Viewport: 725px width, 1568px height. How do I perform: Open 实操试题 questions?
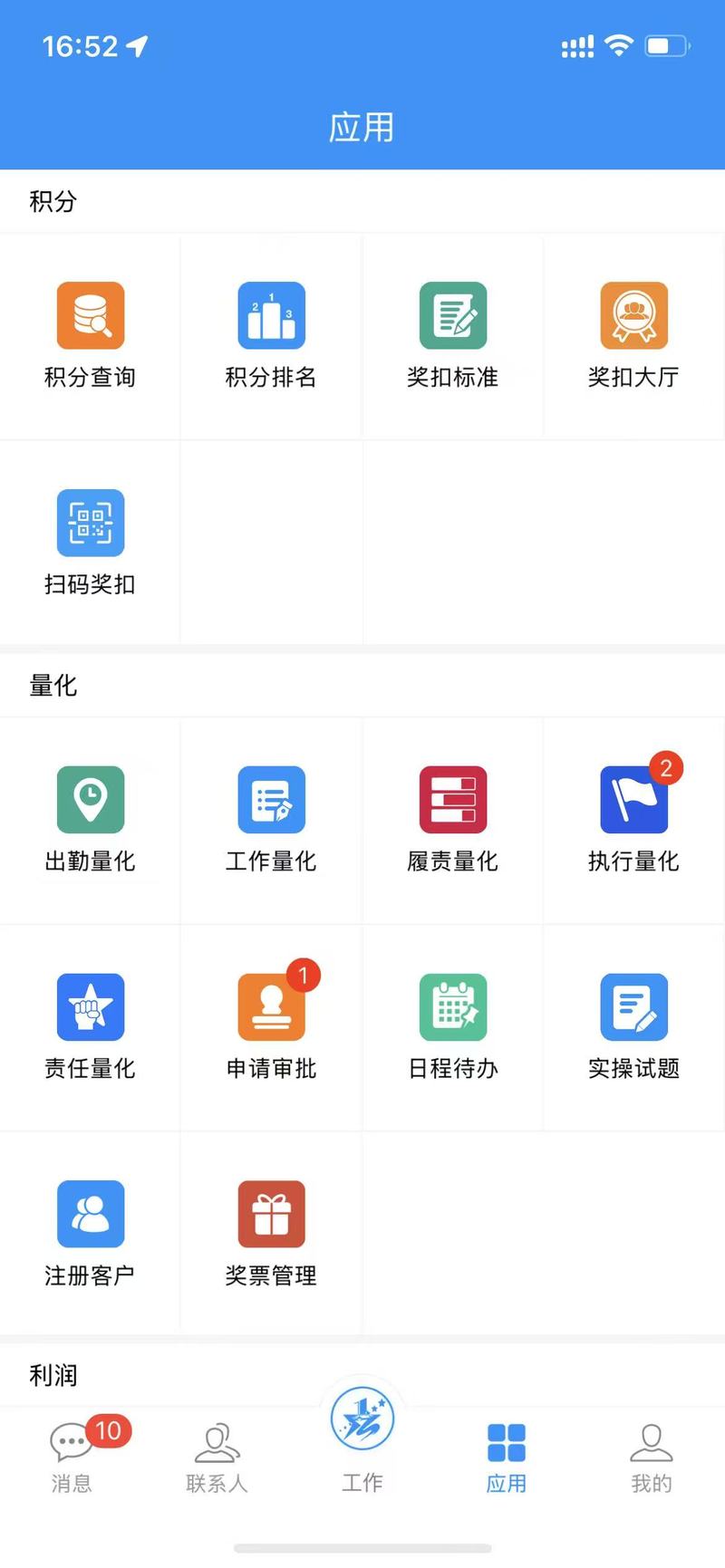633,1007
